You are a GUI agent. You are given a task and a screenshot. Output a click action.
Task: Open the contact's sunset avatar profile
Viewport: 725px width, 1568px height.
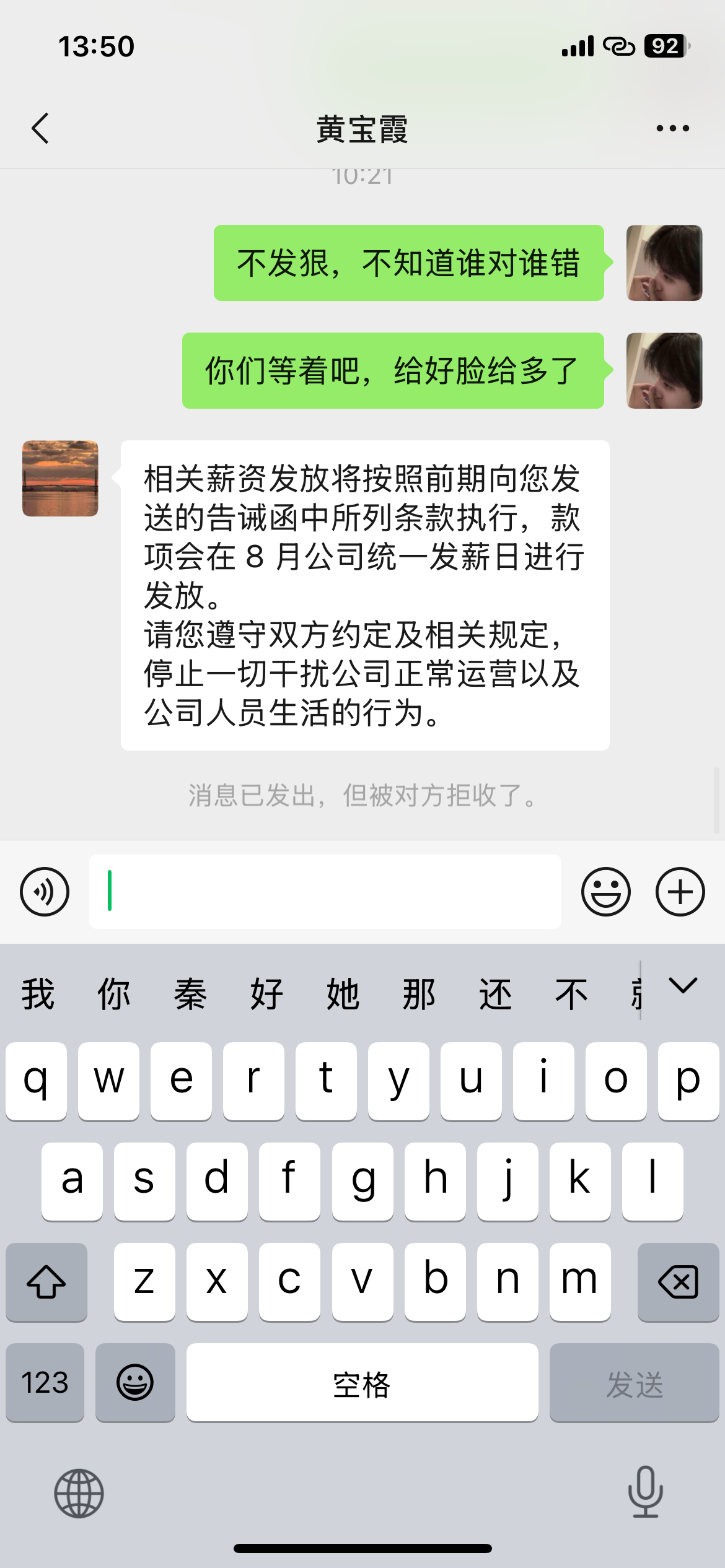pos(60,478)
